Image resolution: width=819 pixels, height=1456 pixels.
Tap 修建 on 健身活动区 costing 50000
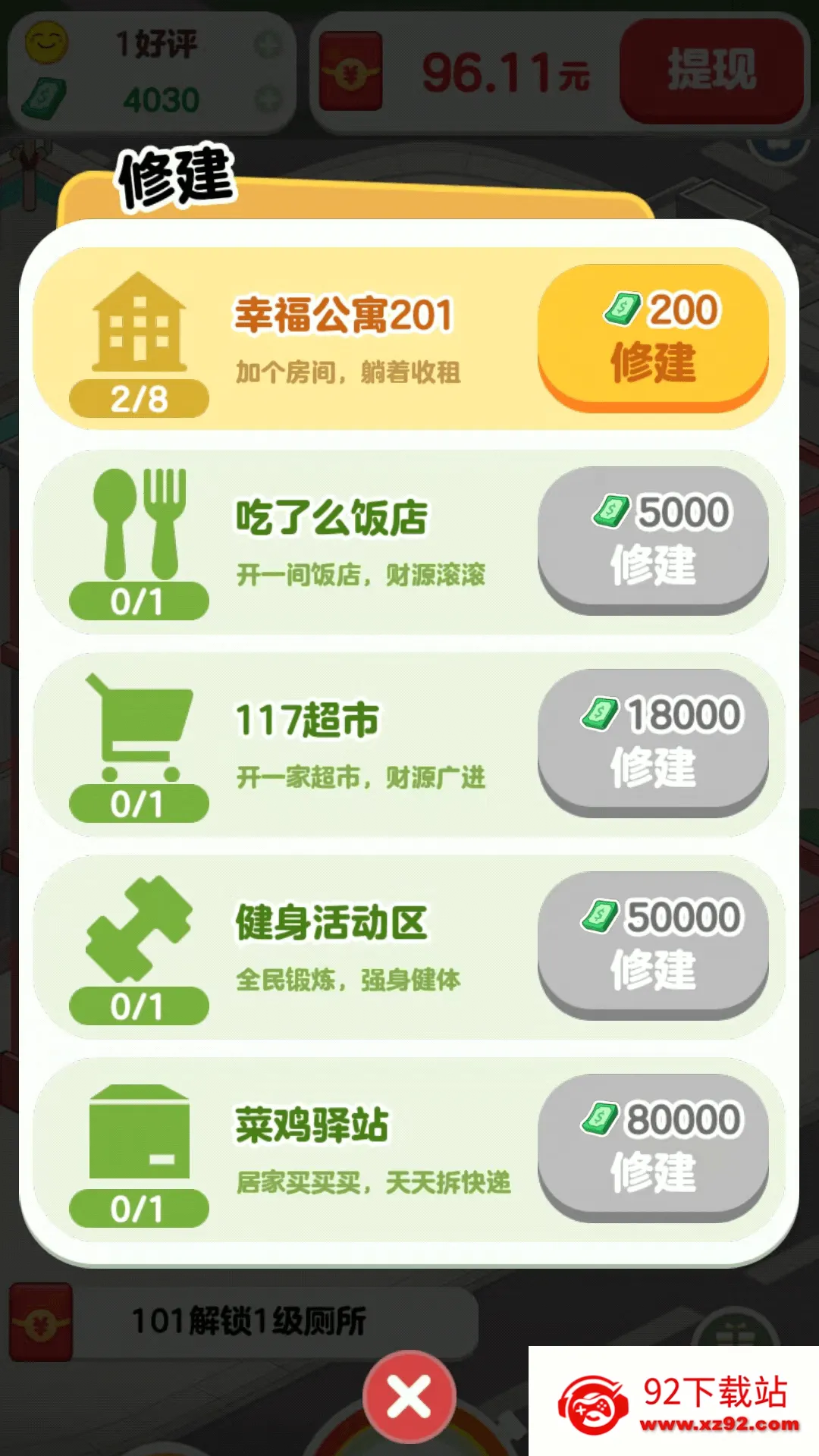click(654, 948)
